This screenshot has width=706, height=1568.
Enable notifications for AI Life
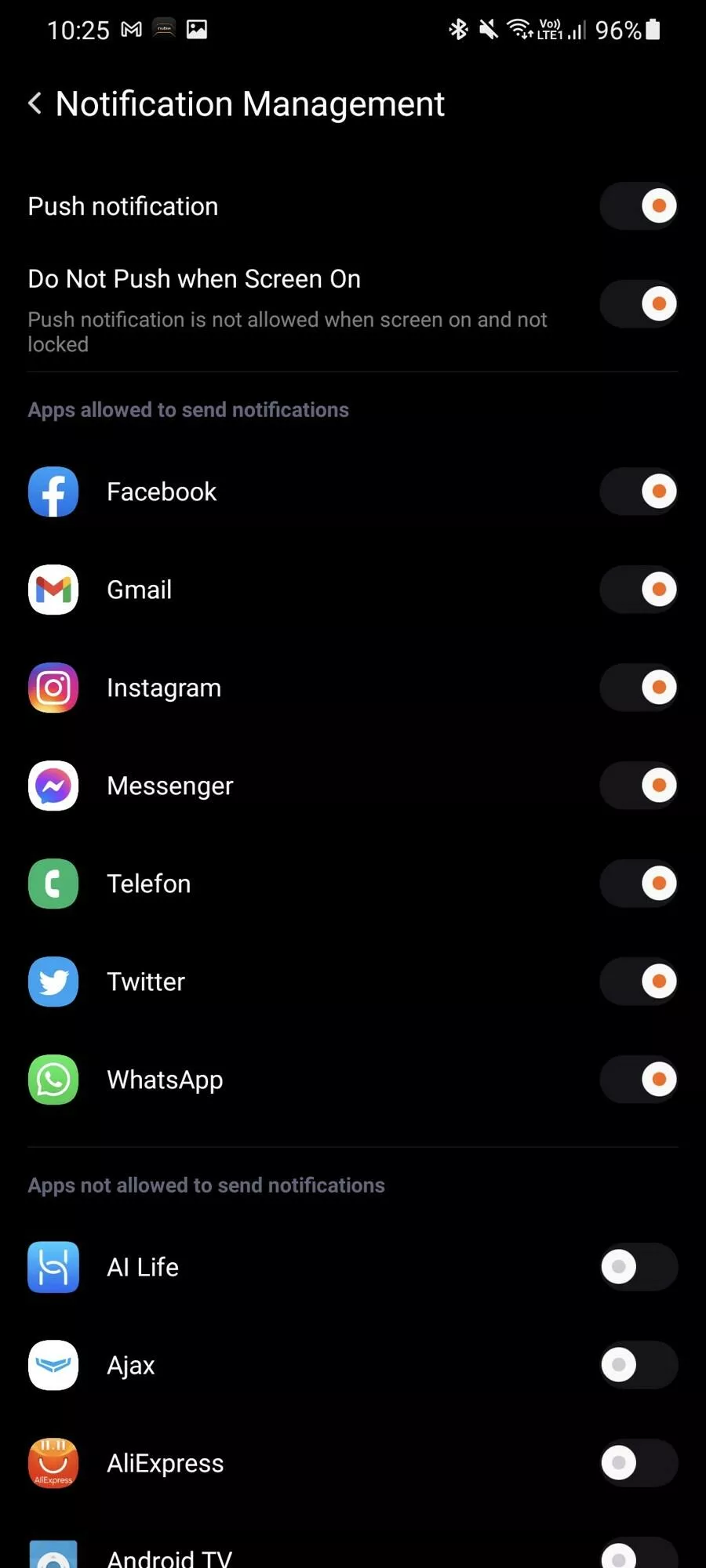pos(639,1267)
